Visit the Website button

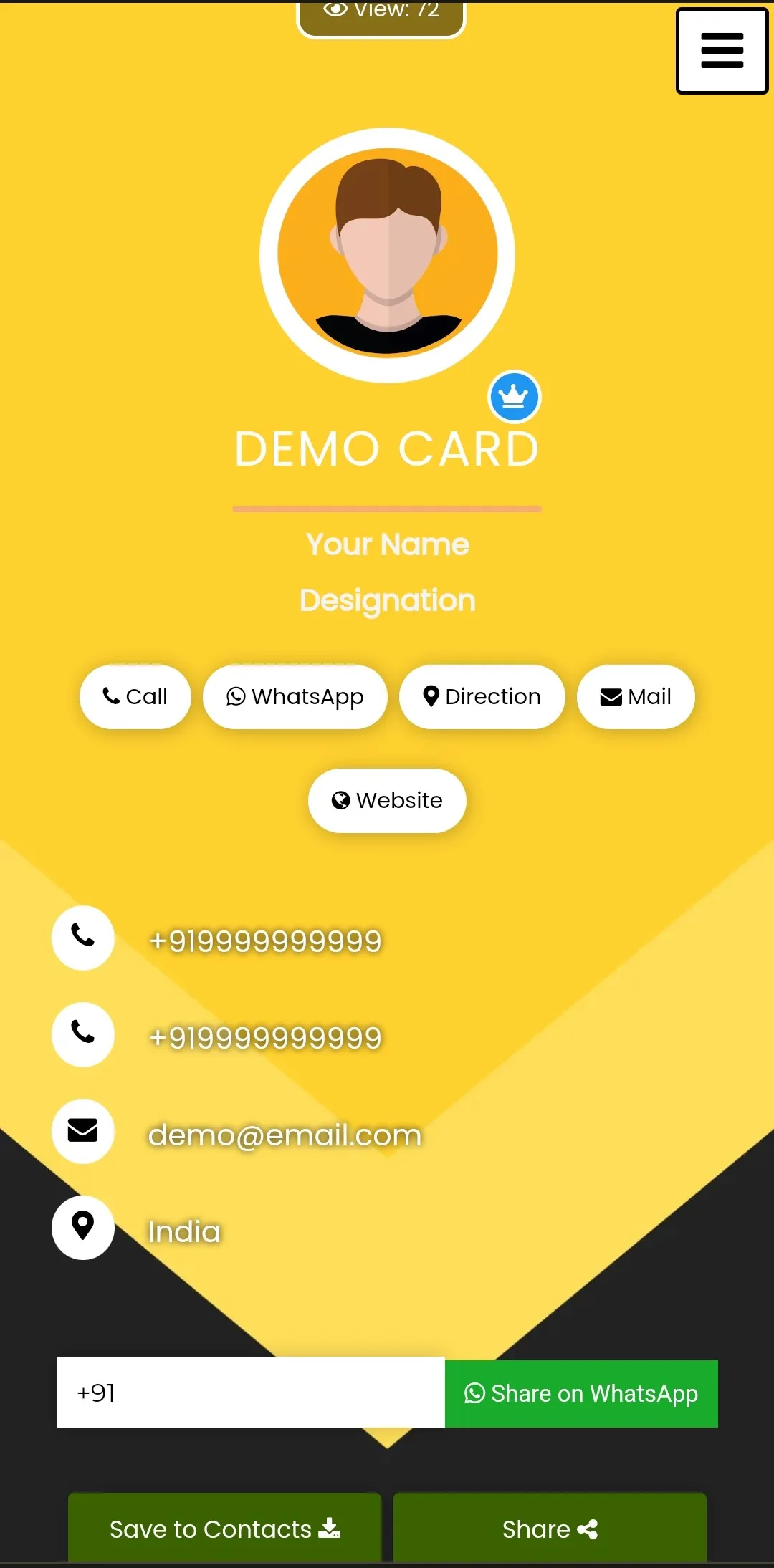click(387, 801)
